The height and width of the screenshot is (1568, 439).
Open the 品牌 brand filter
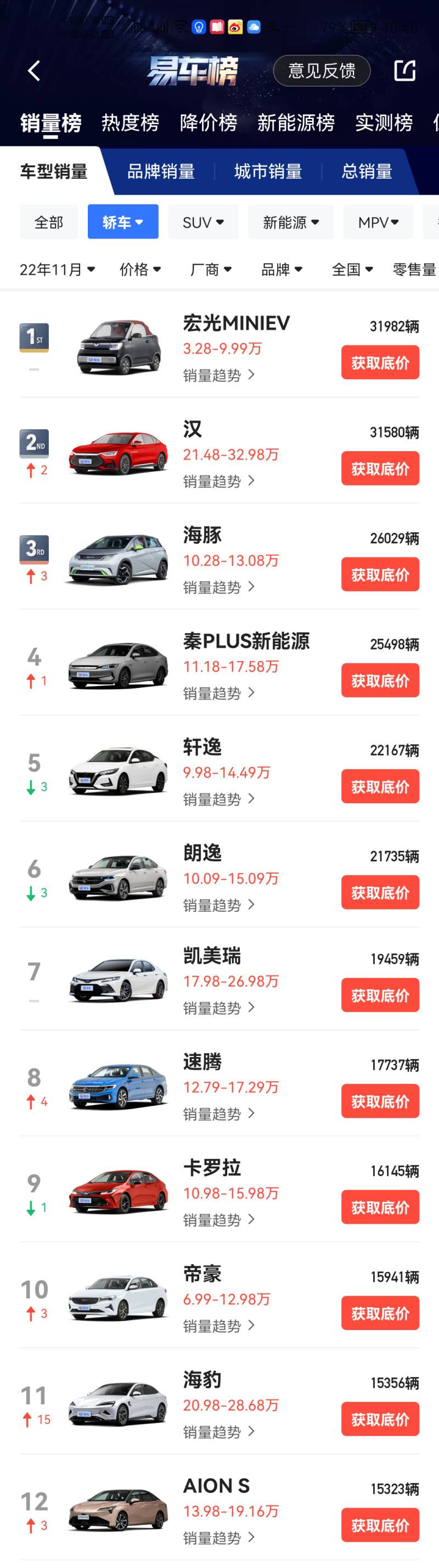point(282,269)
